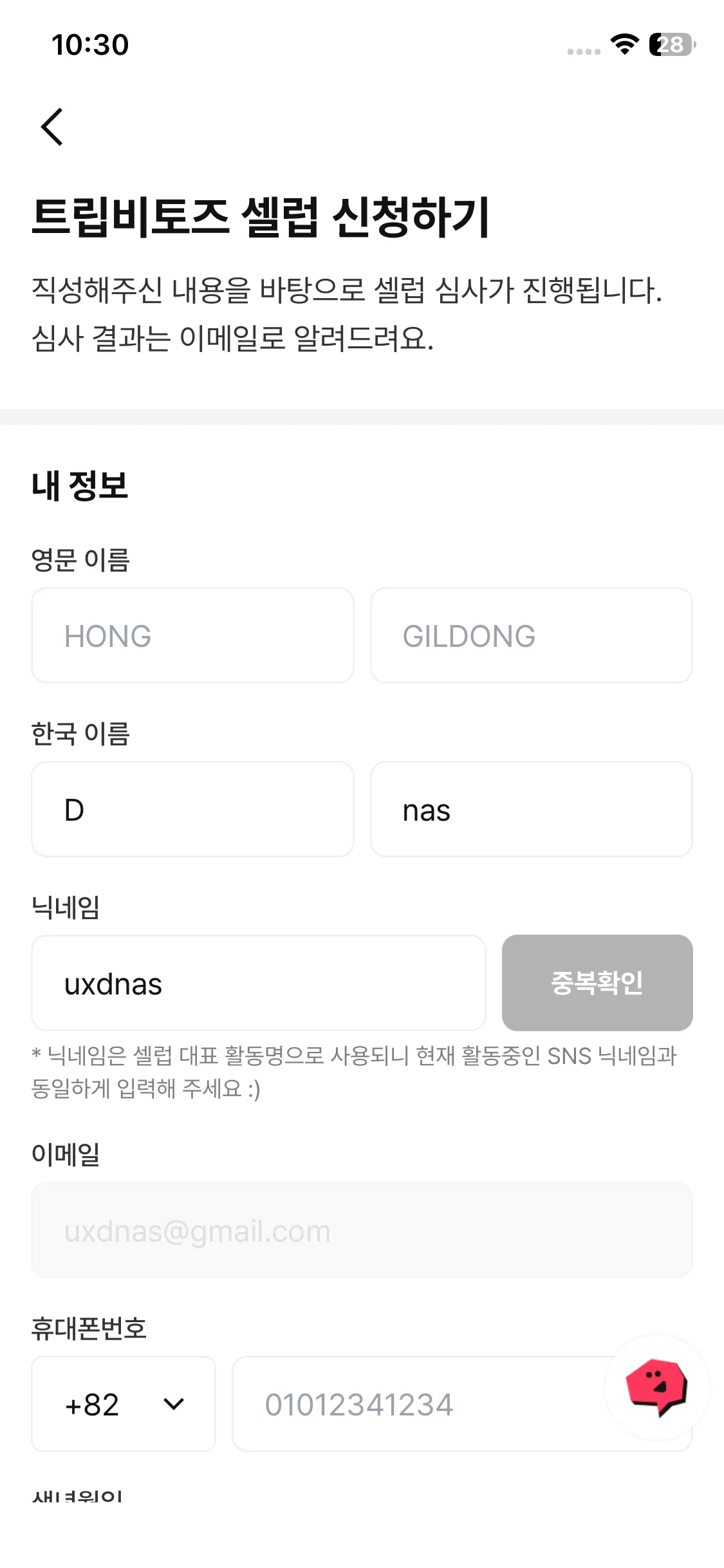
Task: Tap the 중복확인 duplicate check button
Action: [597, 983]
